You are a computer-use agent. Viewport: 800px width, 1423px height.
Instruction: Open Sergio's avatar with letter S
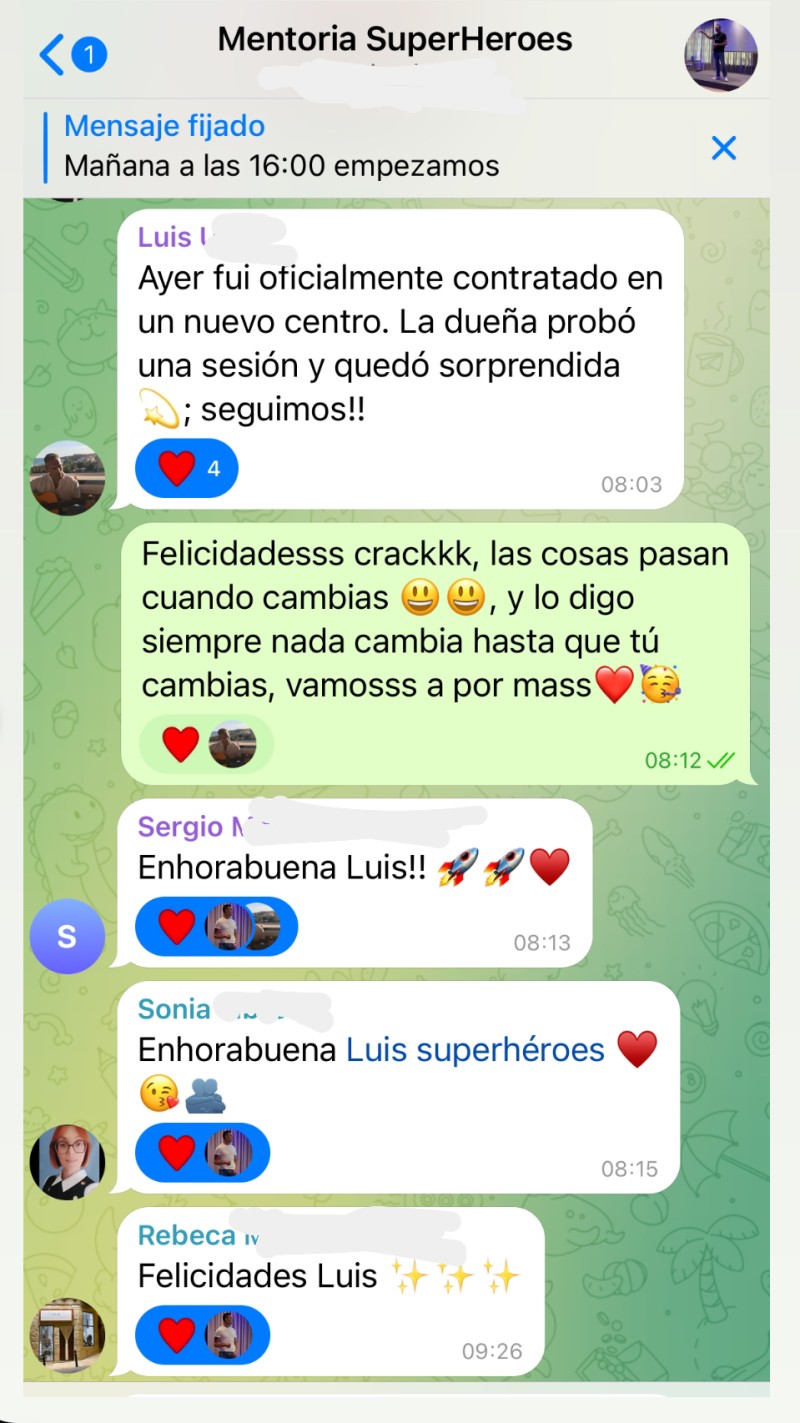pos(67,936)
